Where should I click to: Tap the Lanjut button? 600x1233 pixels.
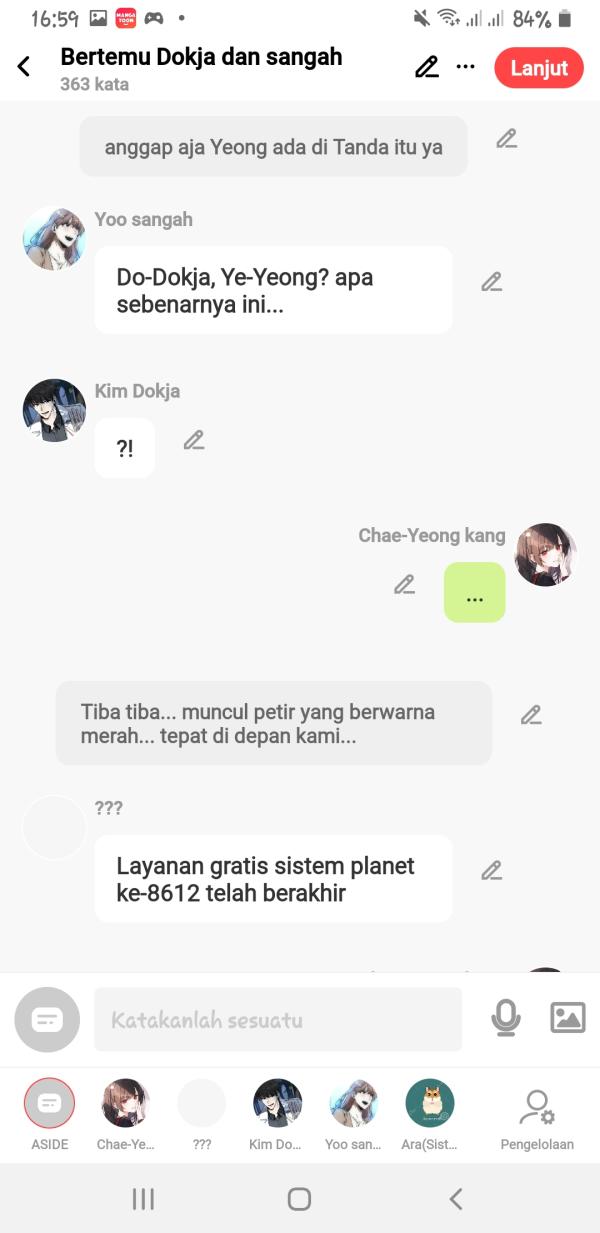(x=538, y=68)
